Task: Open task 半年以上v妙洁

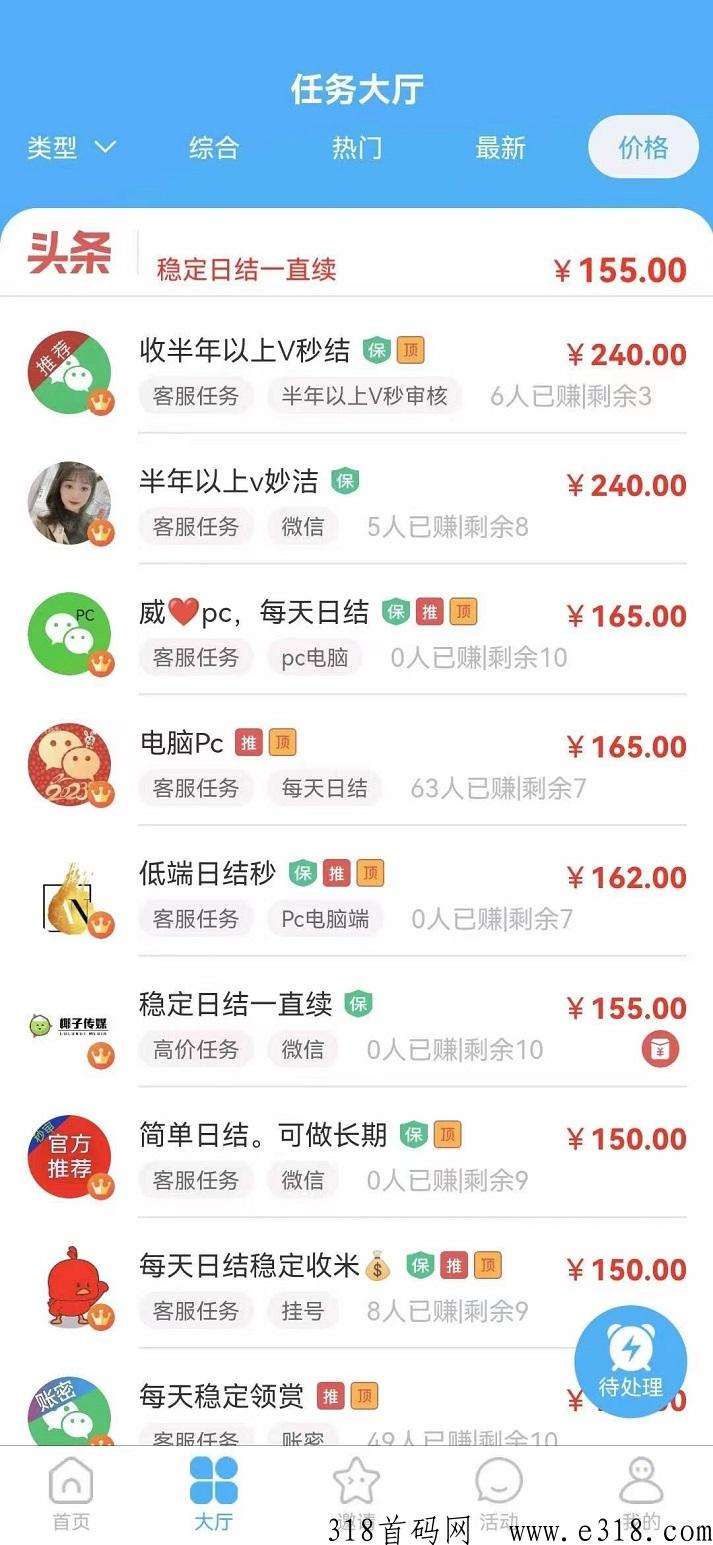Action: [229, 482]
